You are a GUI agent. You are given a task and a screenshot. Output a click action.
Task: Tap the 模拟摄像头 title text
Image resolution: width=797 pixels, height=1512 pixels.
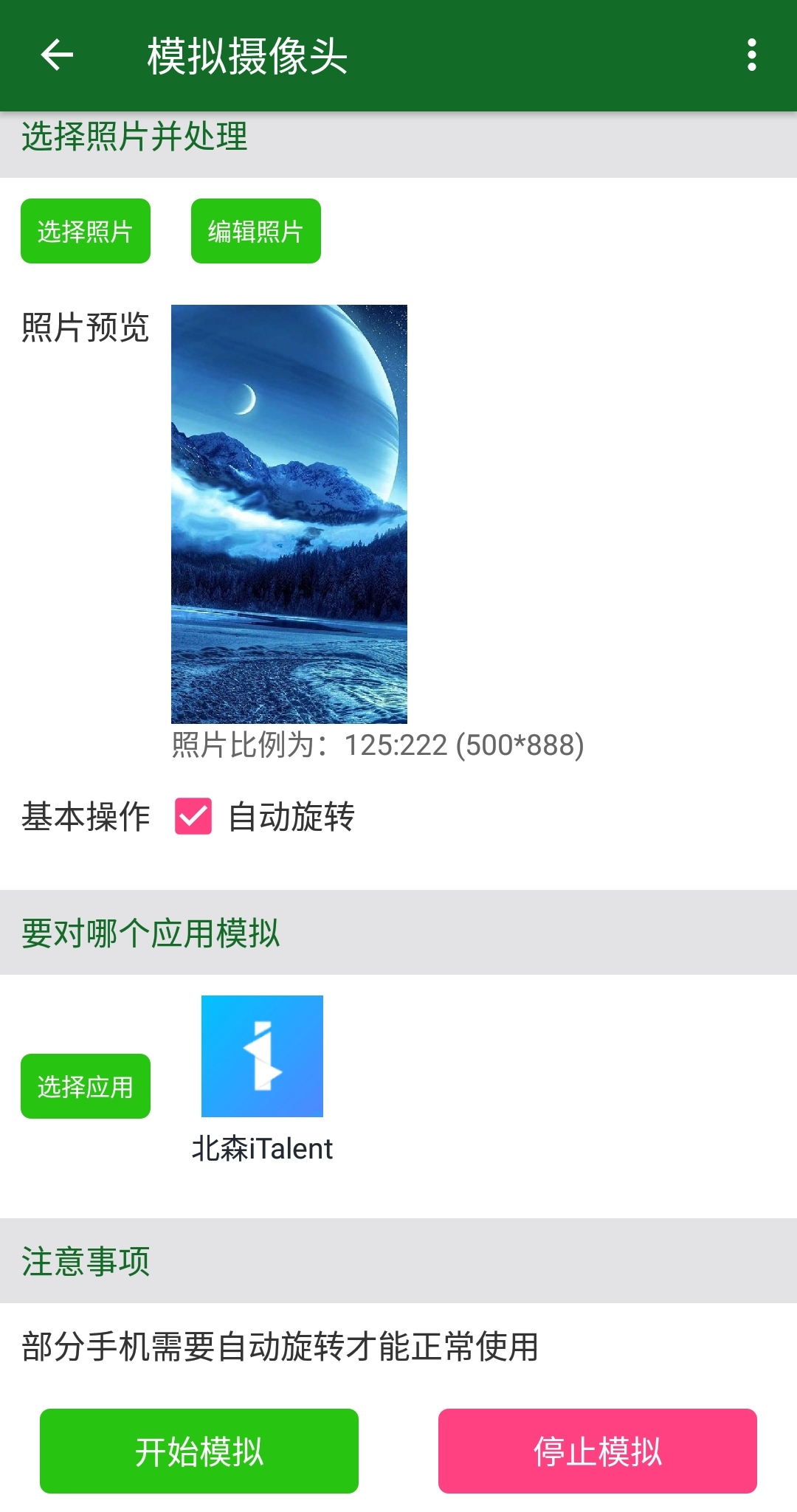247,55
